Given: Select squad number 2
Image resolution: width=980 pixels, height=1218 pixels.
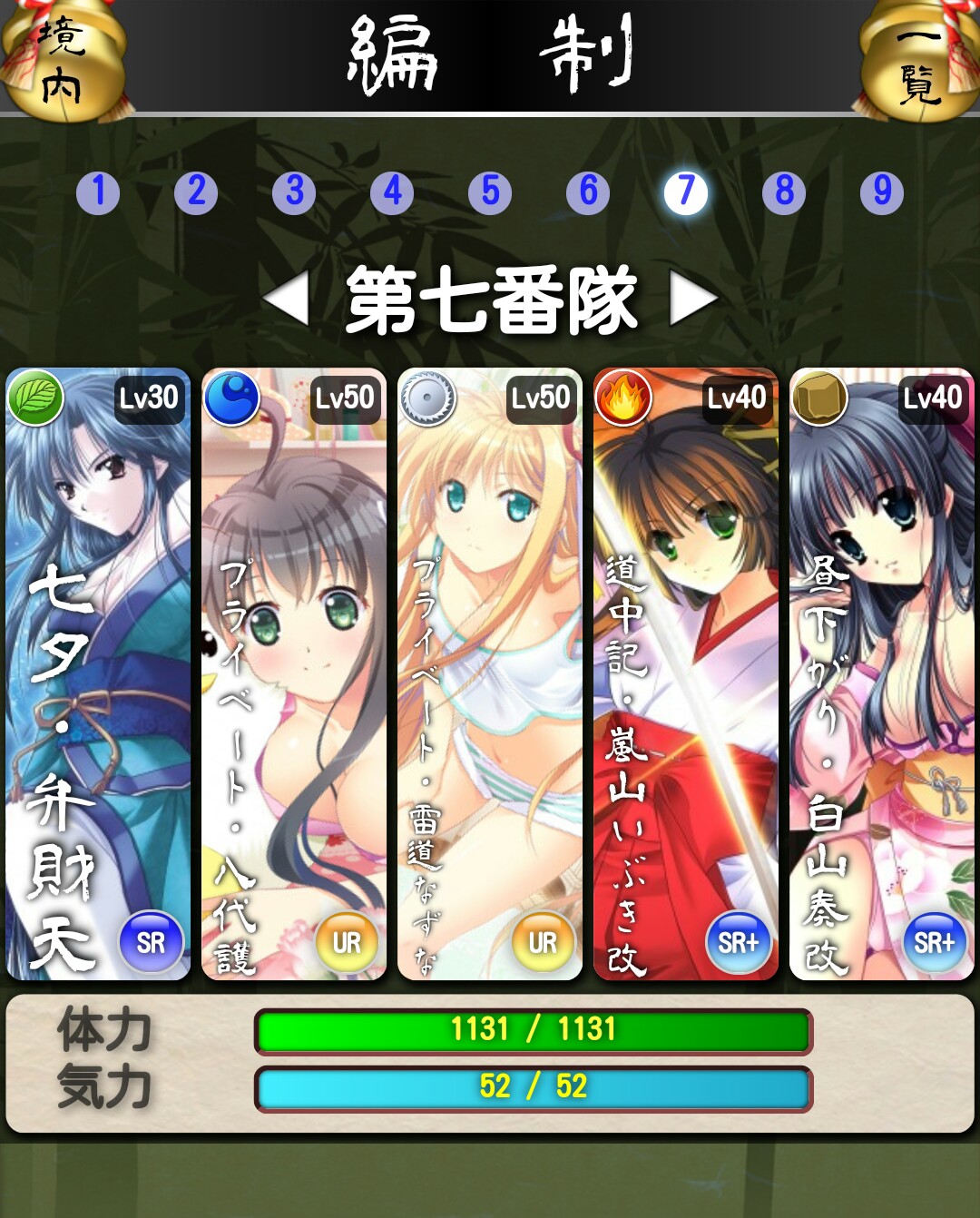Looking at the screenshot, I should (196, 192).
